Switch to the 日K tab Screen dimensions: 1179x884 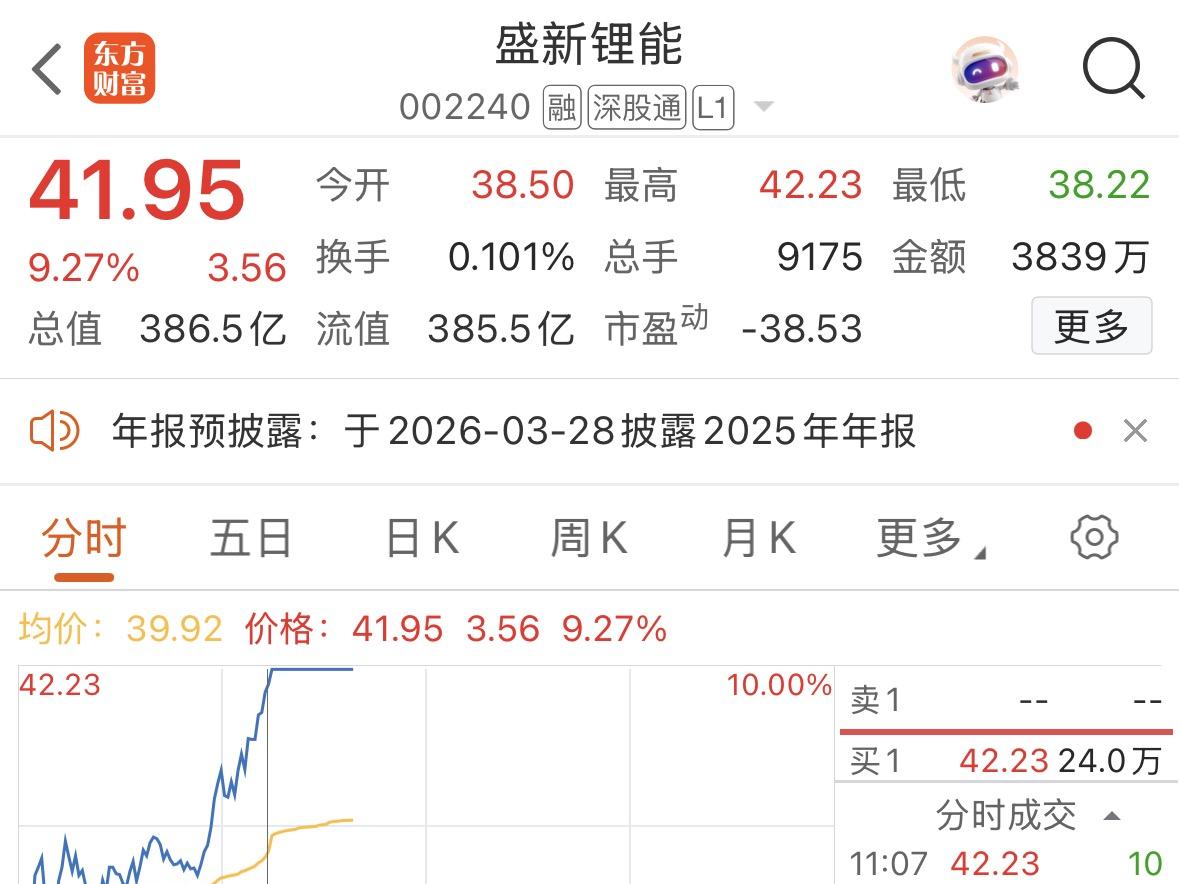pyautogui.click(x=422, y=539)
